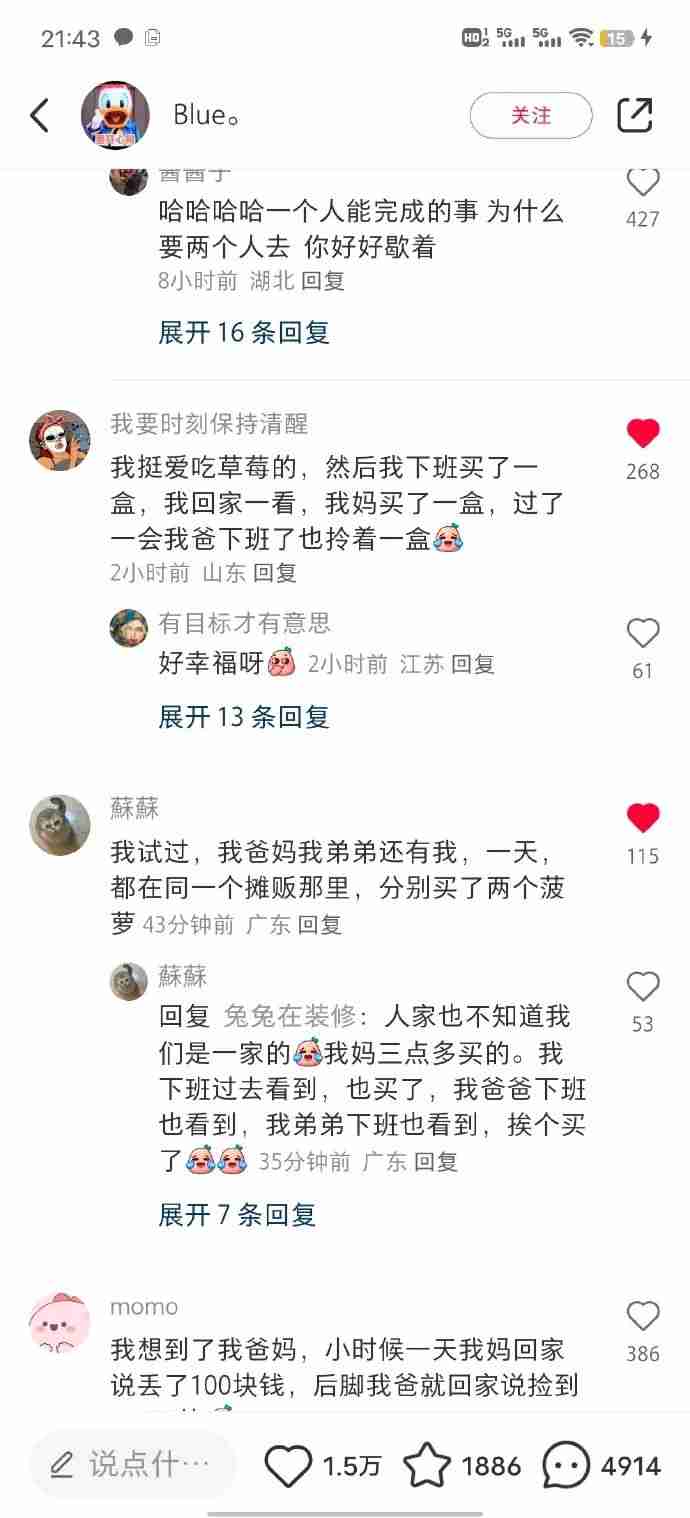
Task: Go back with the arrow
Action: 40,115
